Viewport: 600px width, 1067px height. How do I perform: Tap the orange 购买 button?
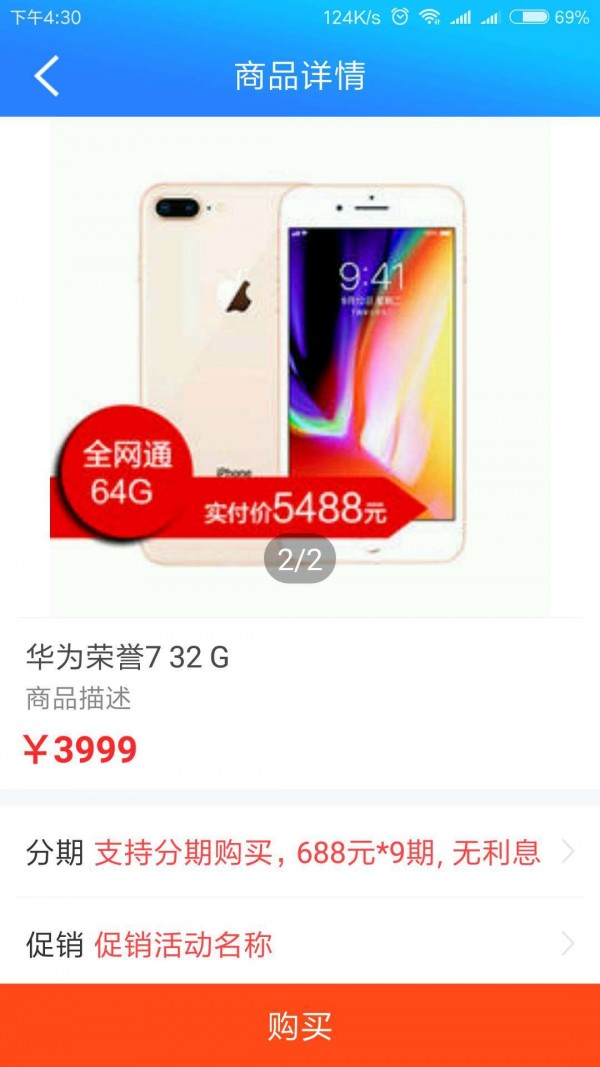pyautogui.click(x=300, y=1025)
